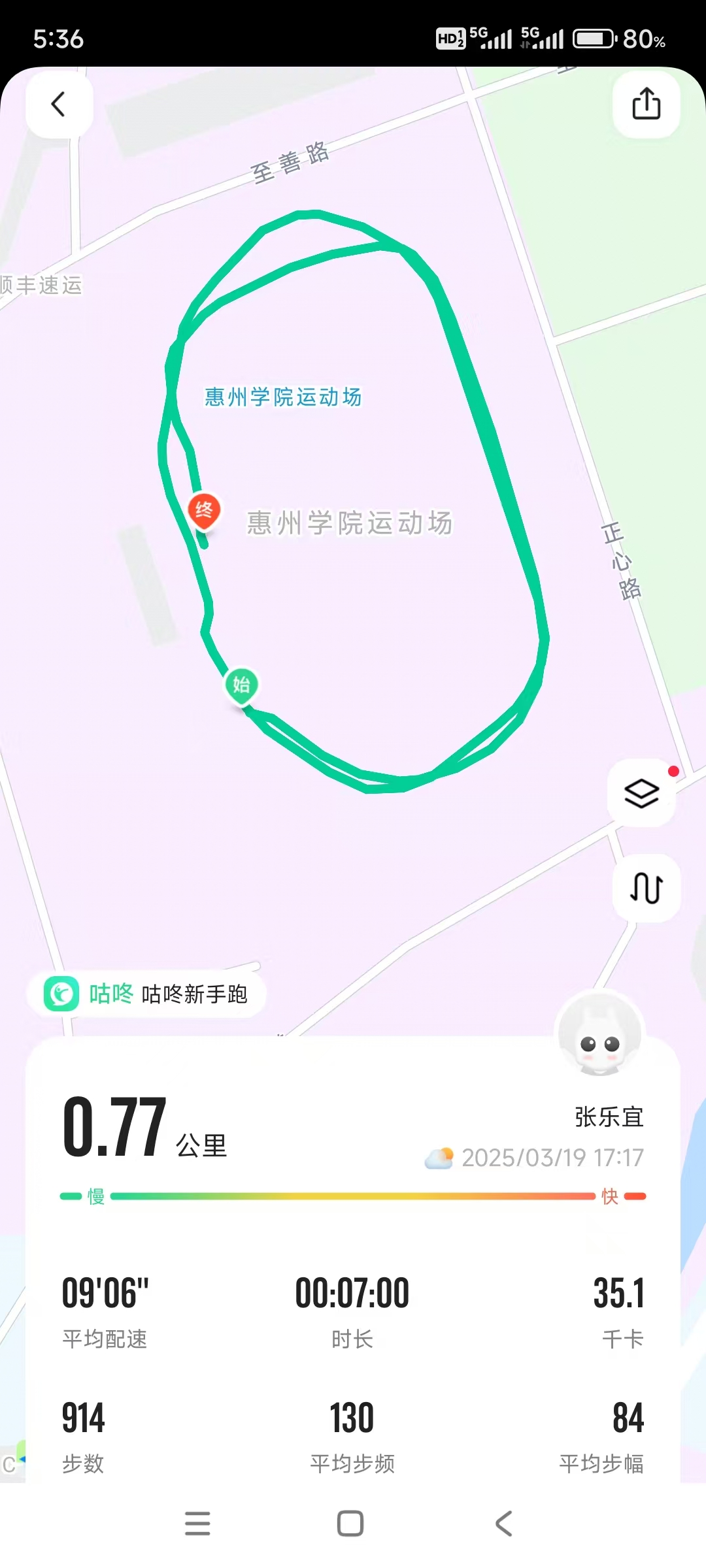Image resolution: width=706 pixels, height=1568 pixels.
Task: Open recent apps from the navigation bar
Action: click(197, 1524)
